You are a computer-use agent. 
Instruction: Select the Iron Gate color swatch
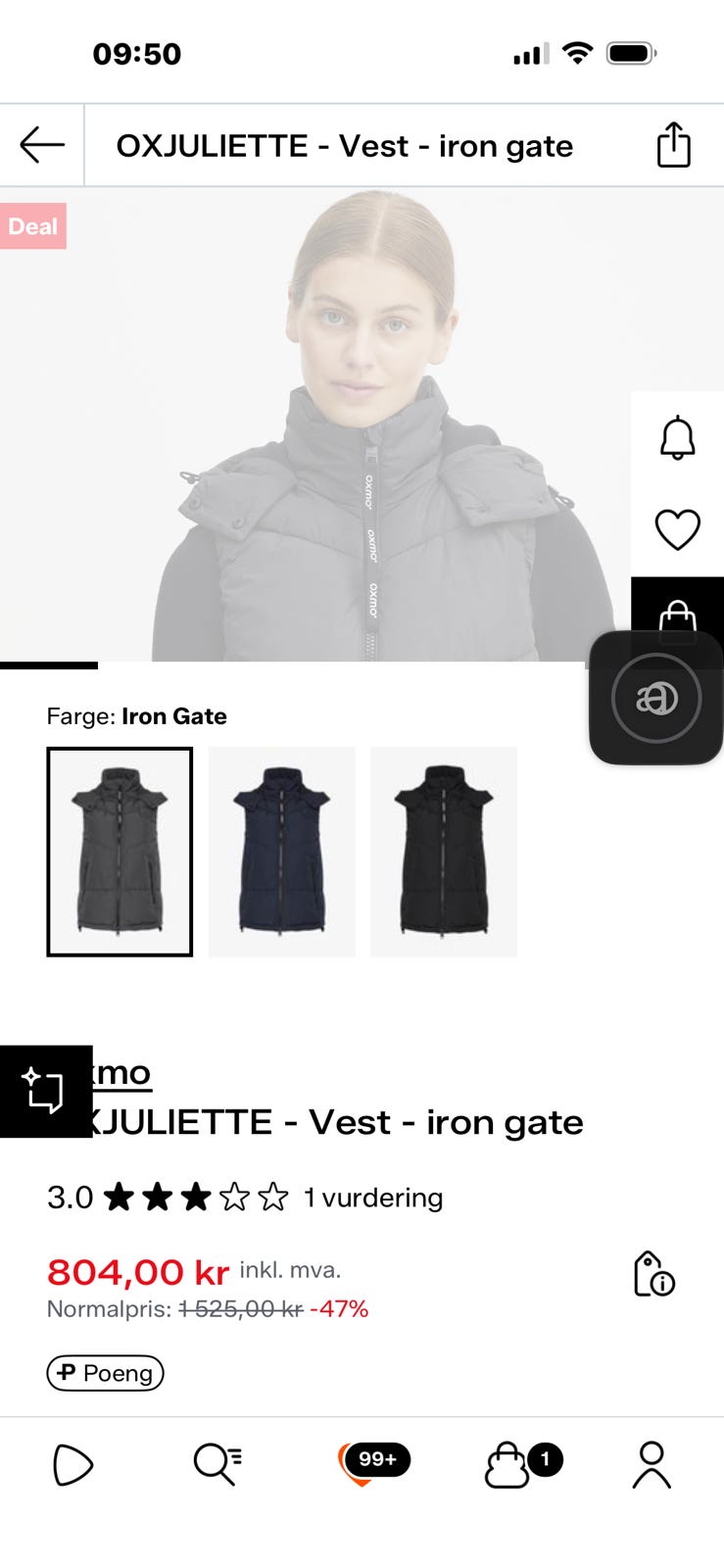[x=120, y=852]
